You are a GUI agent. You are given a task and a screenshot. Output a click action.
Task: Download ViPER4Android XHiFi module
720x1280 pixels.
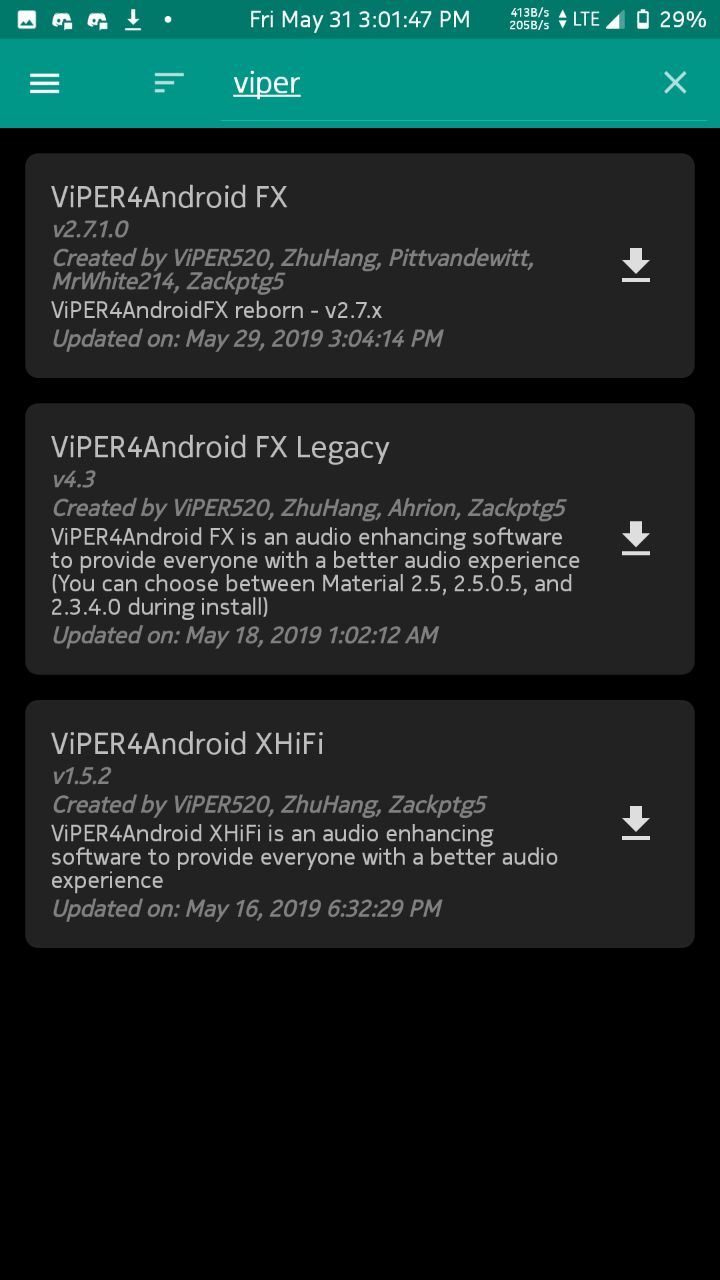(636, 824)
